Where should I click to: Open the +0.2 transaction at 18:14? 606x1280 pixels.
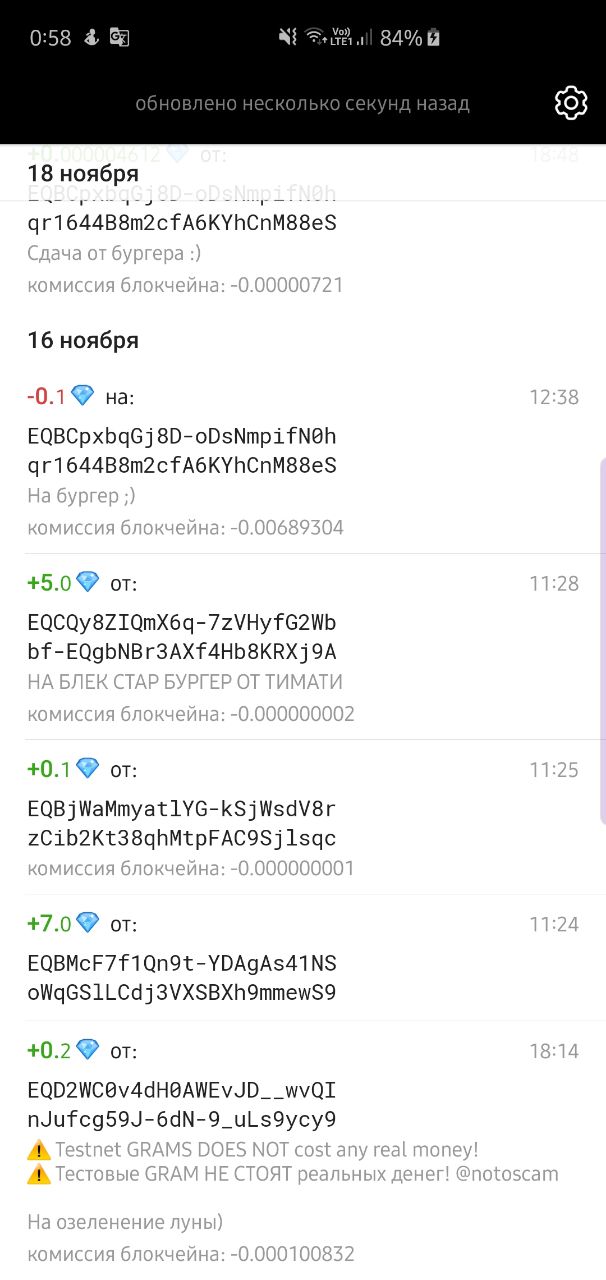point(303,1150)
